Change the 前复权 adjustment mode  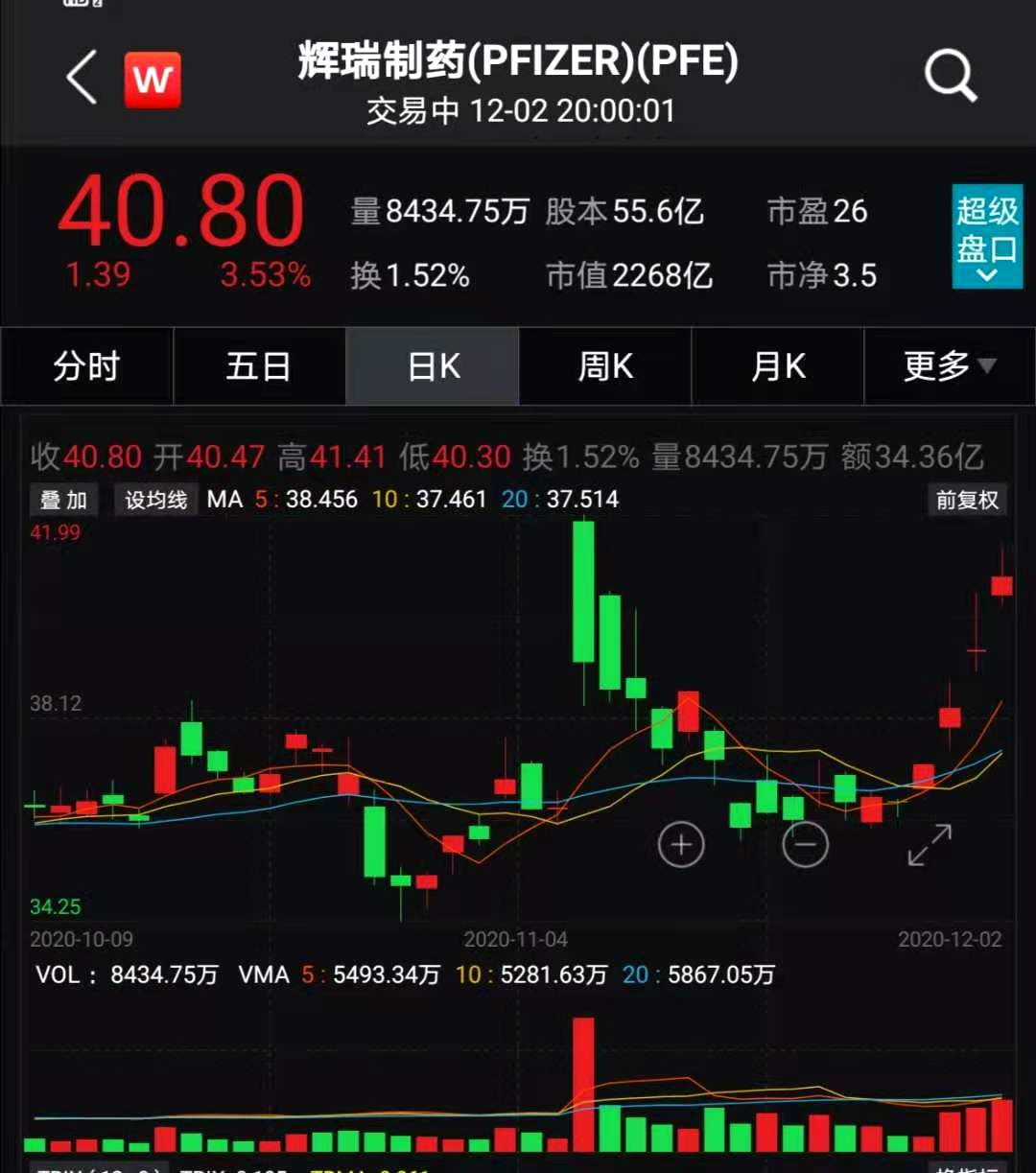(967, 500)
